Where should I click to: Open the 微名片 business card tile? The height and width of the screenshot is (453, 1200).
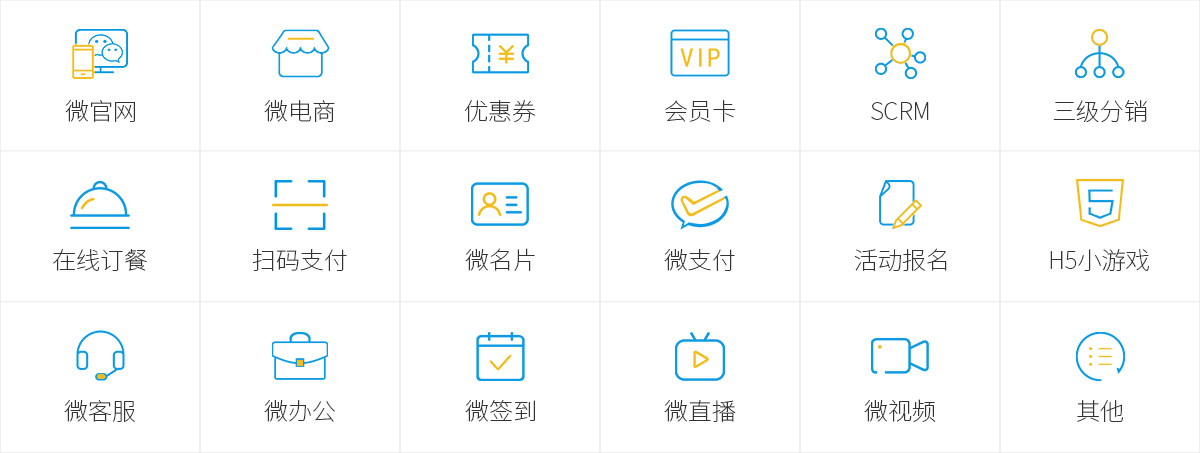[500, 226]
